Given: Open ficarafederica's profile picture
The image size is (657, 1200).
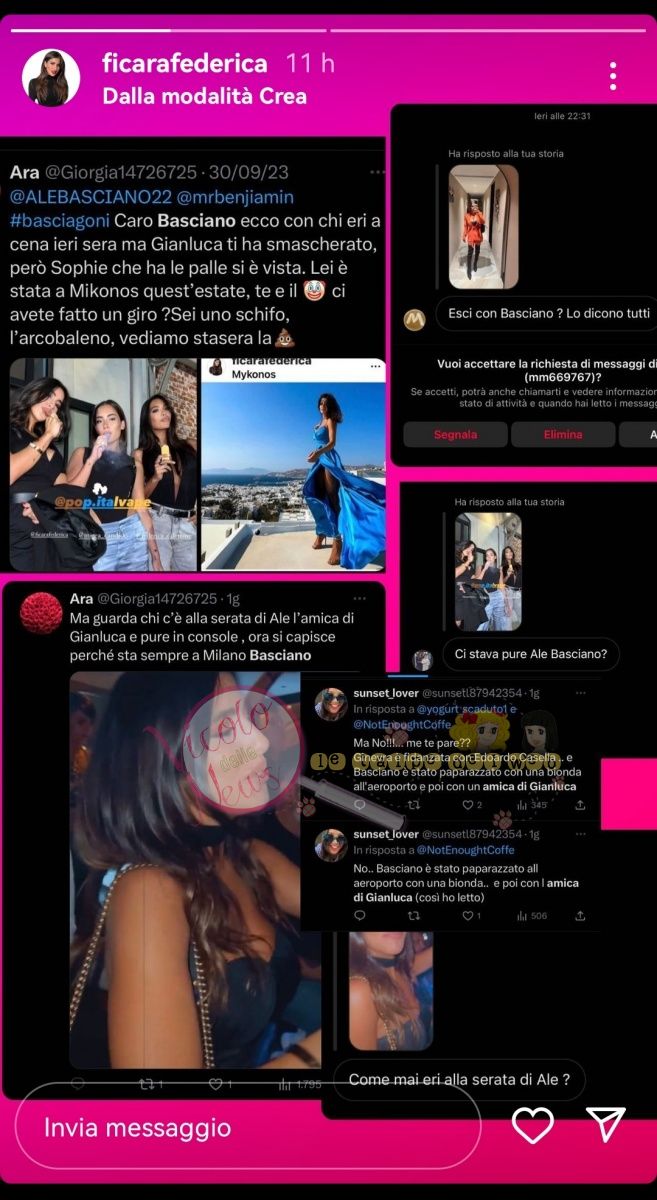Looking at the screenshot, I should coord(51,78).
